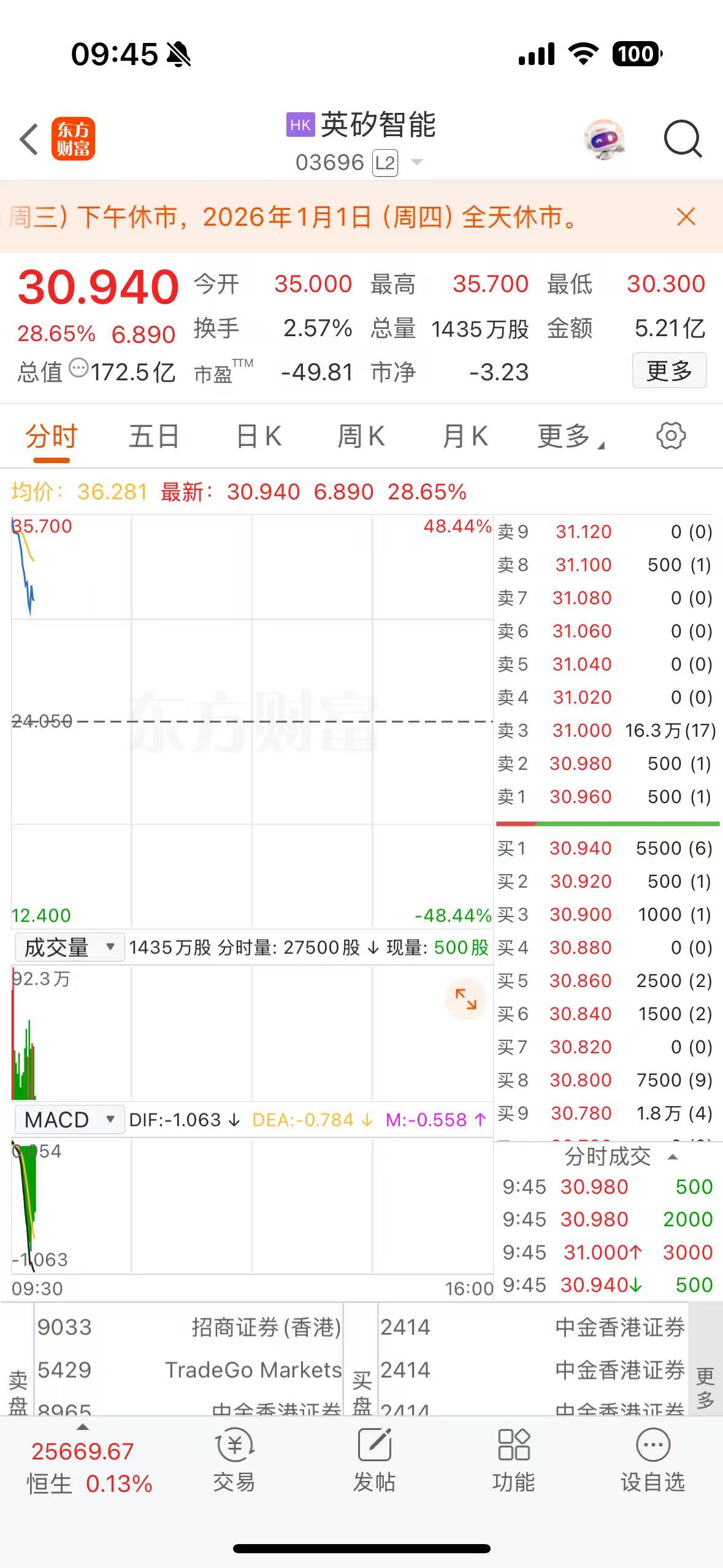Expand the 更多 chart period options
723x1568 pixels.
click(x=570, y=437)
